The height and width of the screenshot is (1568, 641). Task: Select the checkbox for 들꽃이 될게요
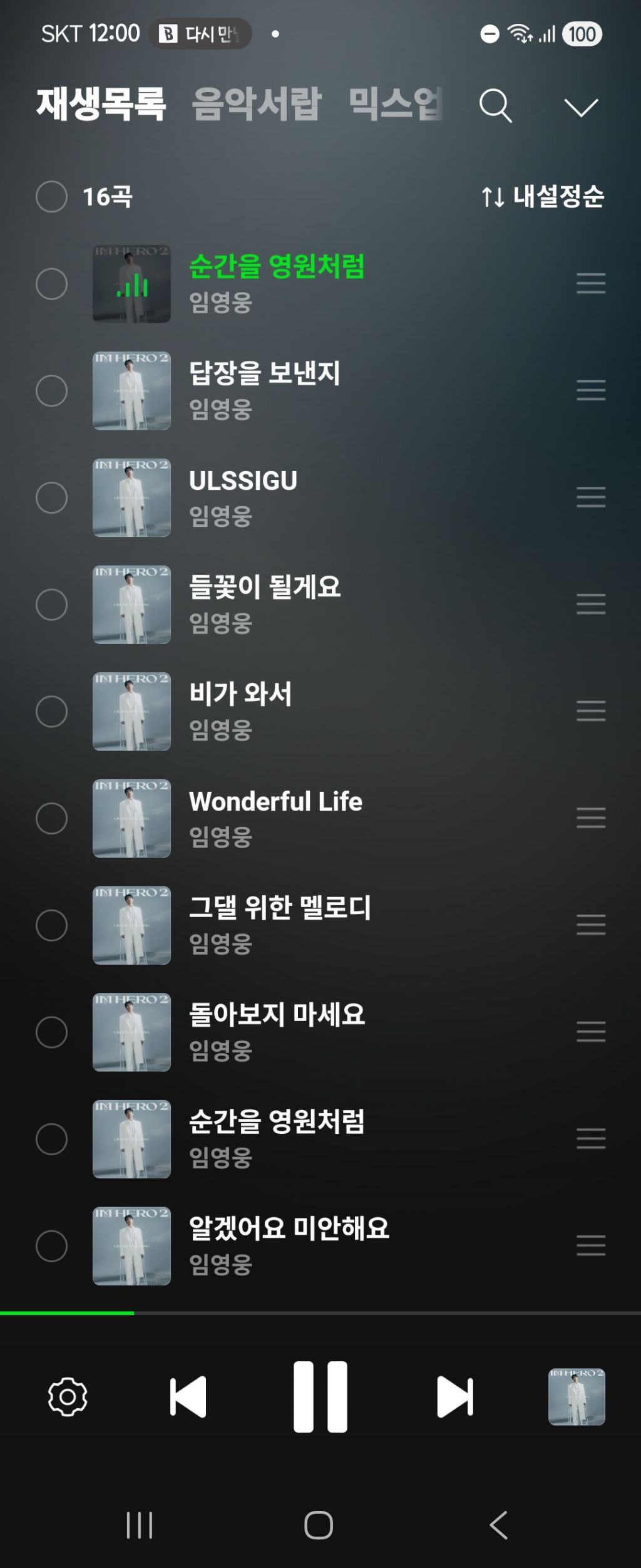pos(52,605)
